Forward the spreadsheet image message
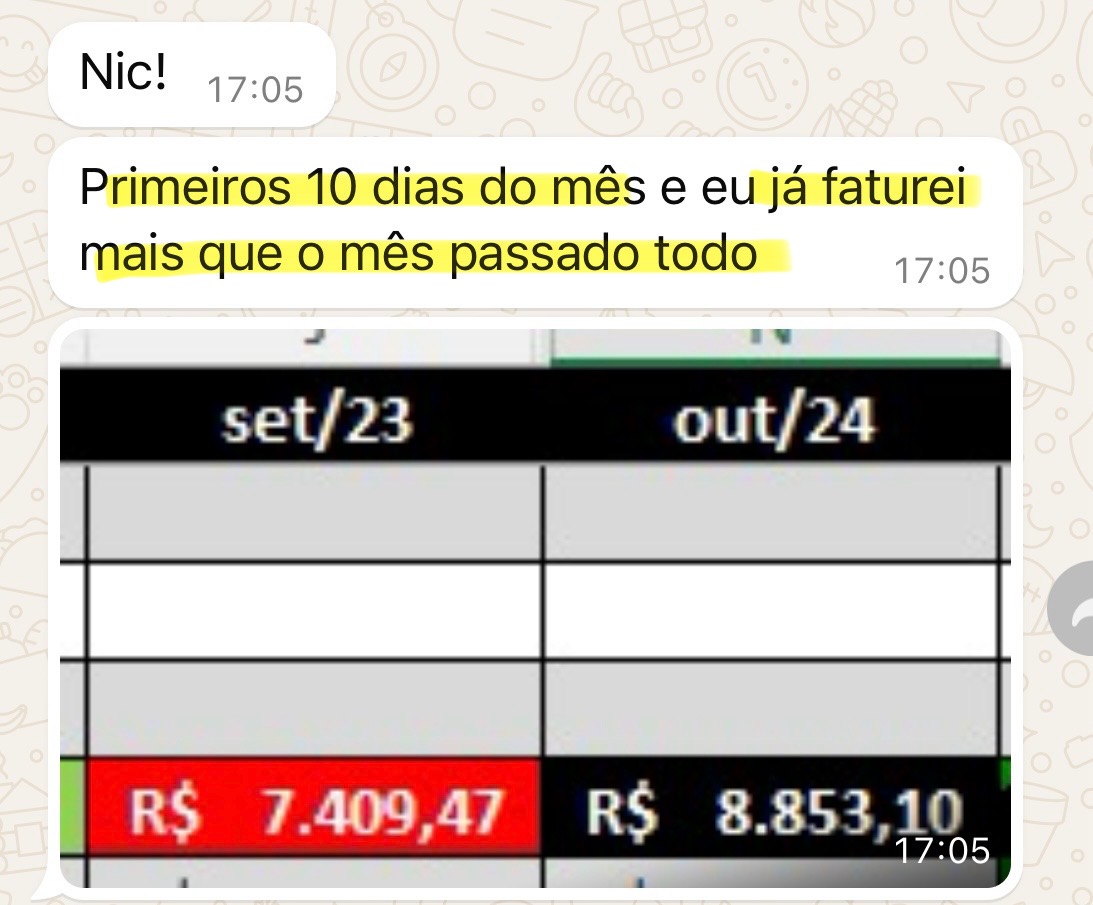This screenshot has width=1093, height=905. [1076, 609]
